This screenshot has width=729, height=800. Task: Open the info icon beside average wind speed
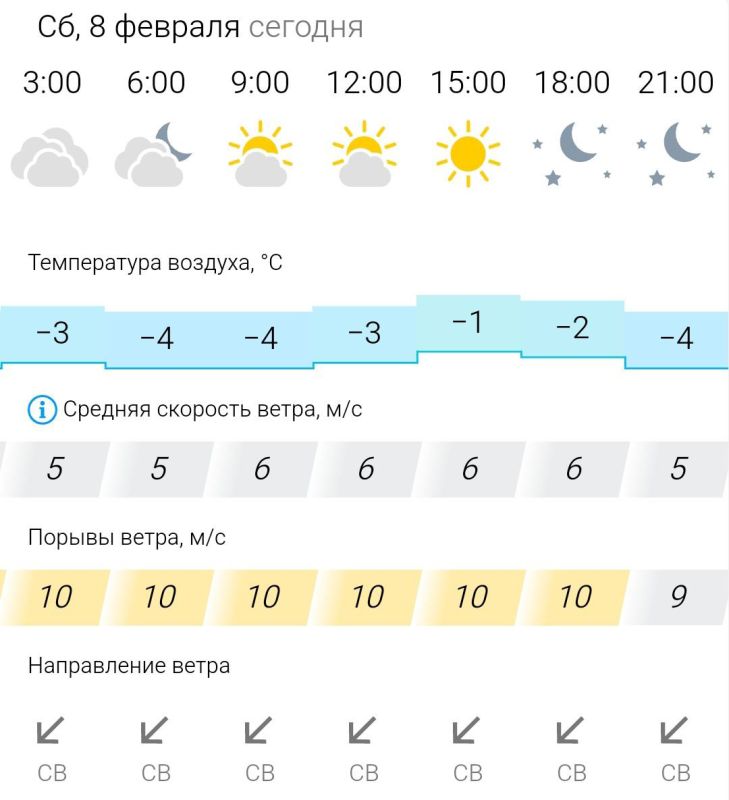42,409
